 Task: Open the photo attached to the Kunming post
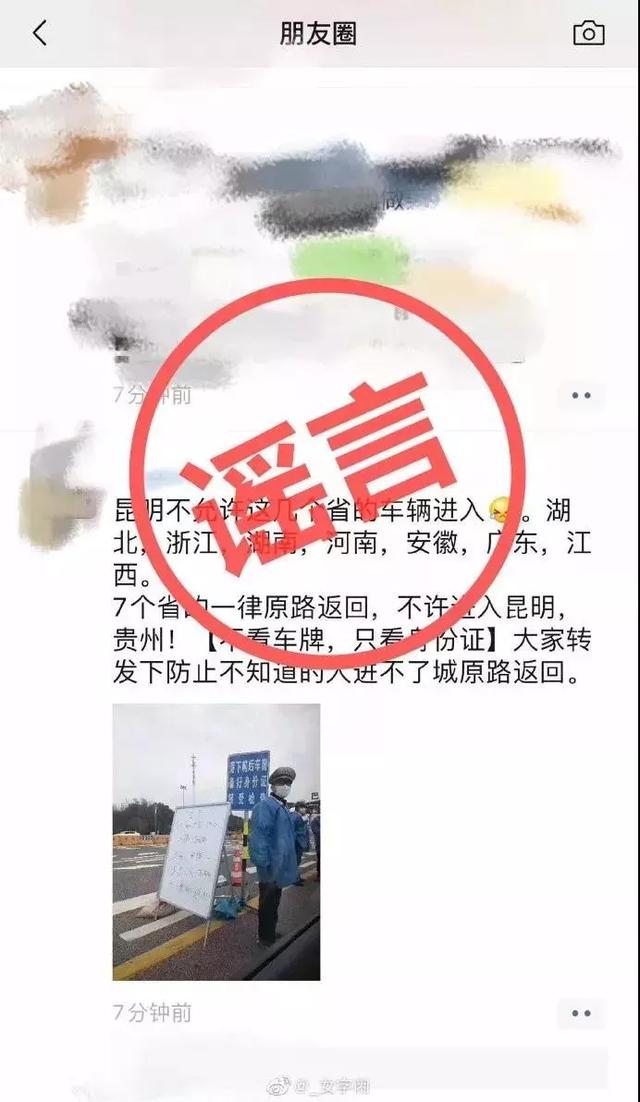click(216, 841)
